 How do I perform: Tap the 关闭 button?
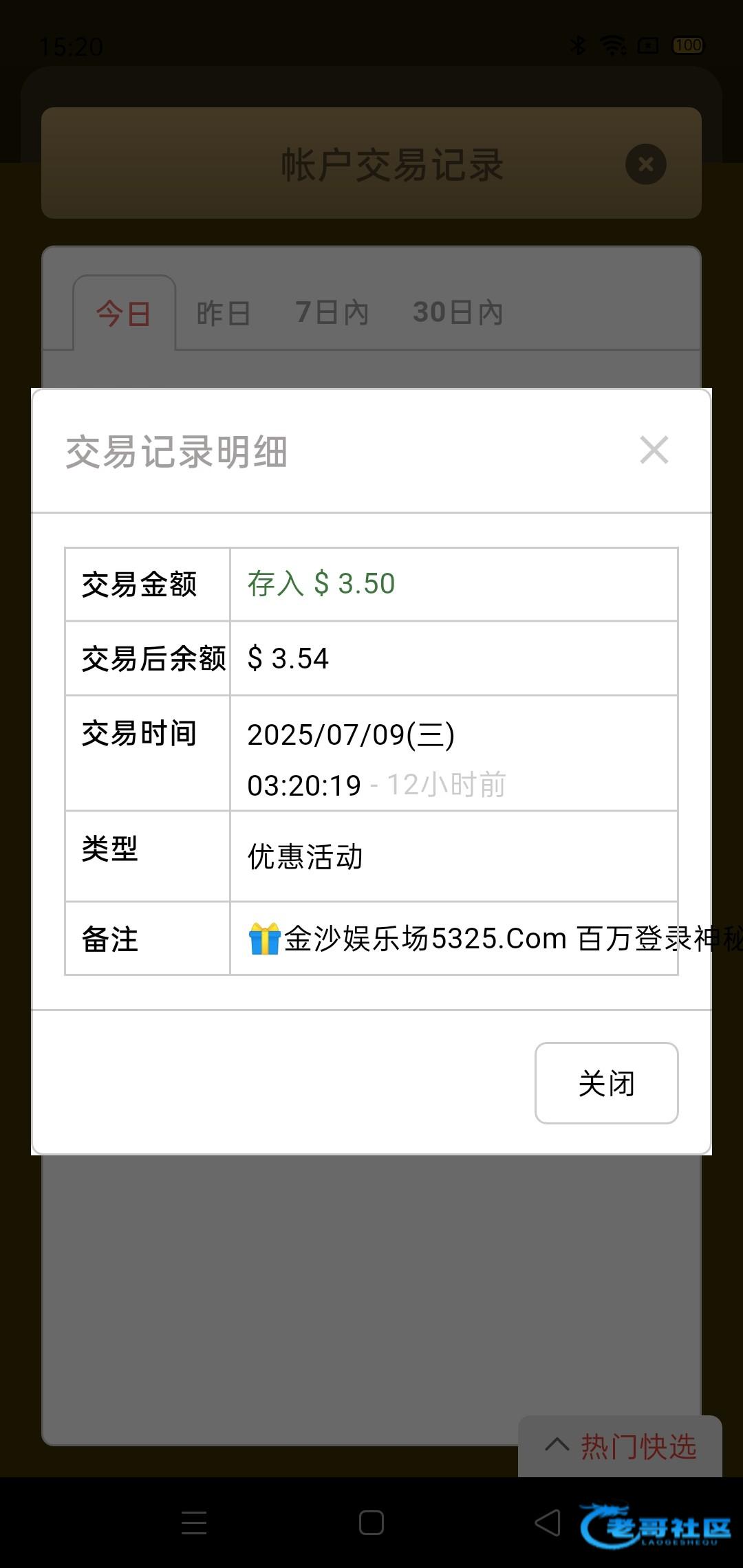606,1083
